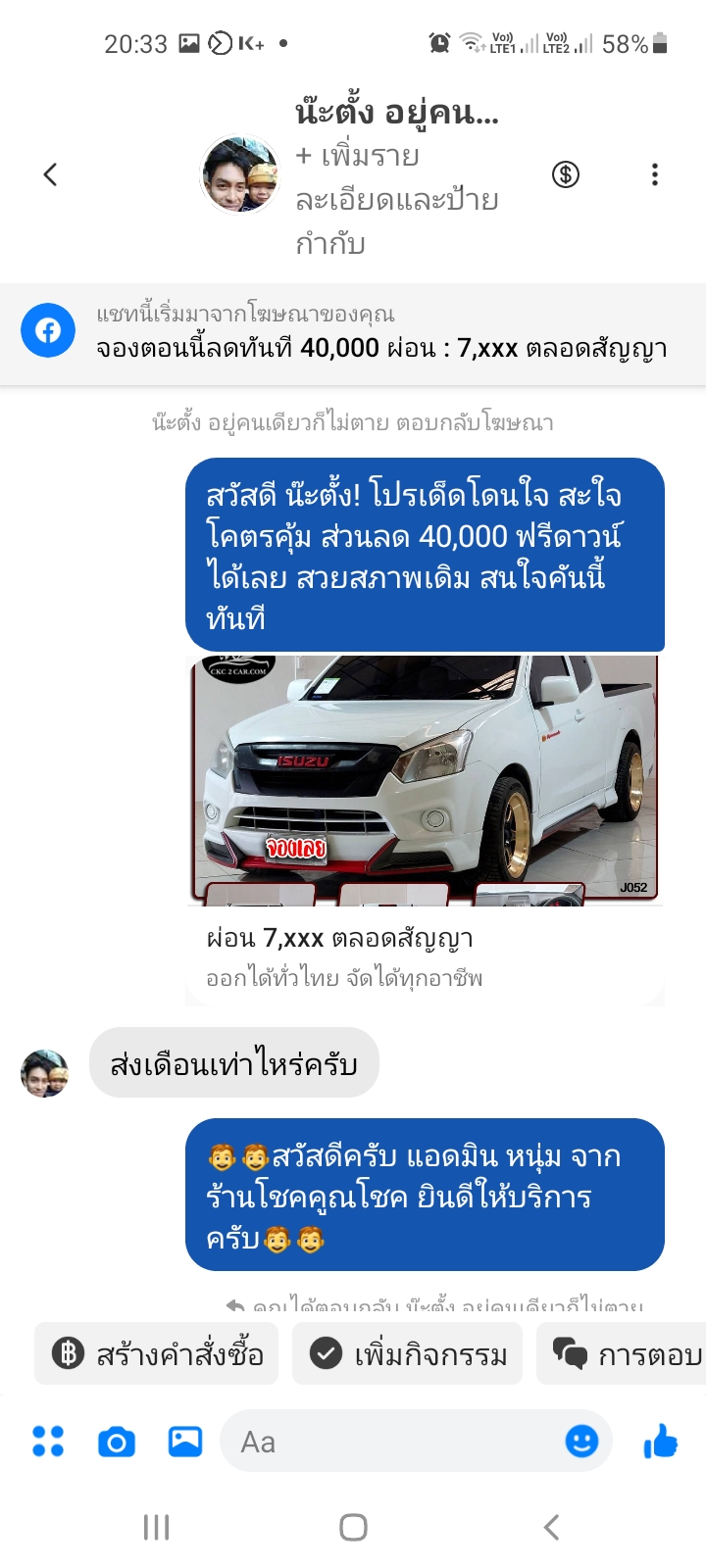The image size is (706, 1568).
Task: Go back from this chat
Action: point(51,175)
